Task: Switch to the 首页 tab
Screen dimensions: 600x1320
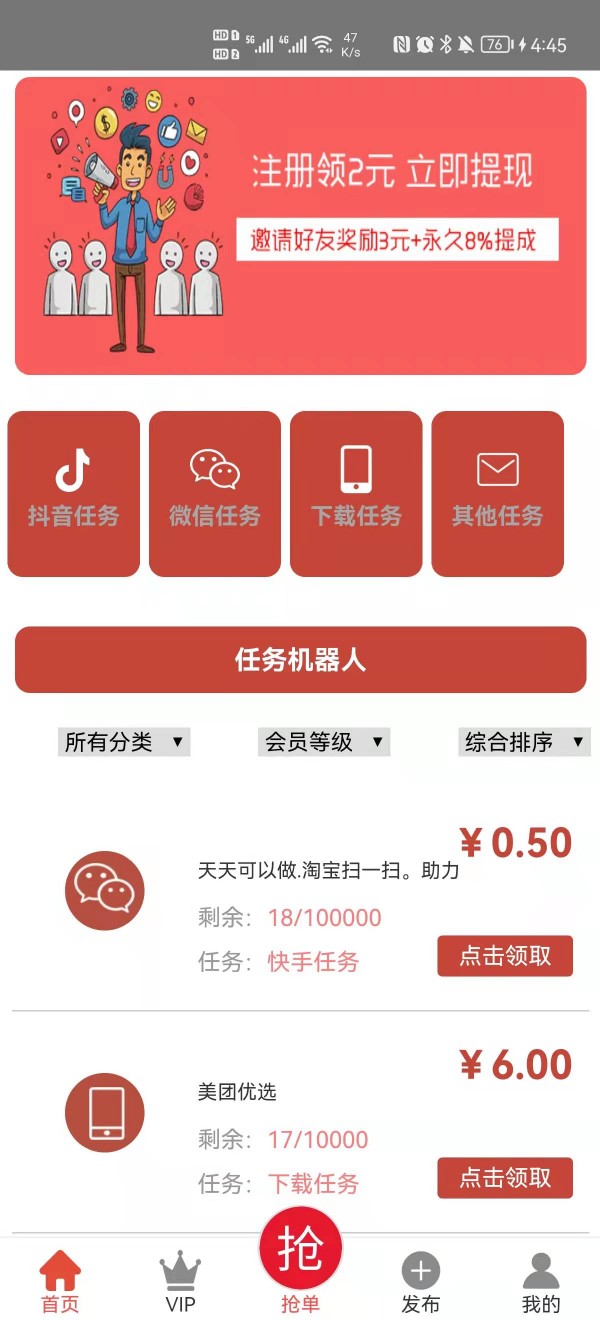Action: tap(60, 1282)
